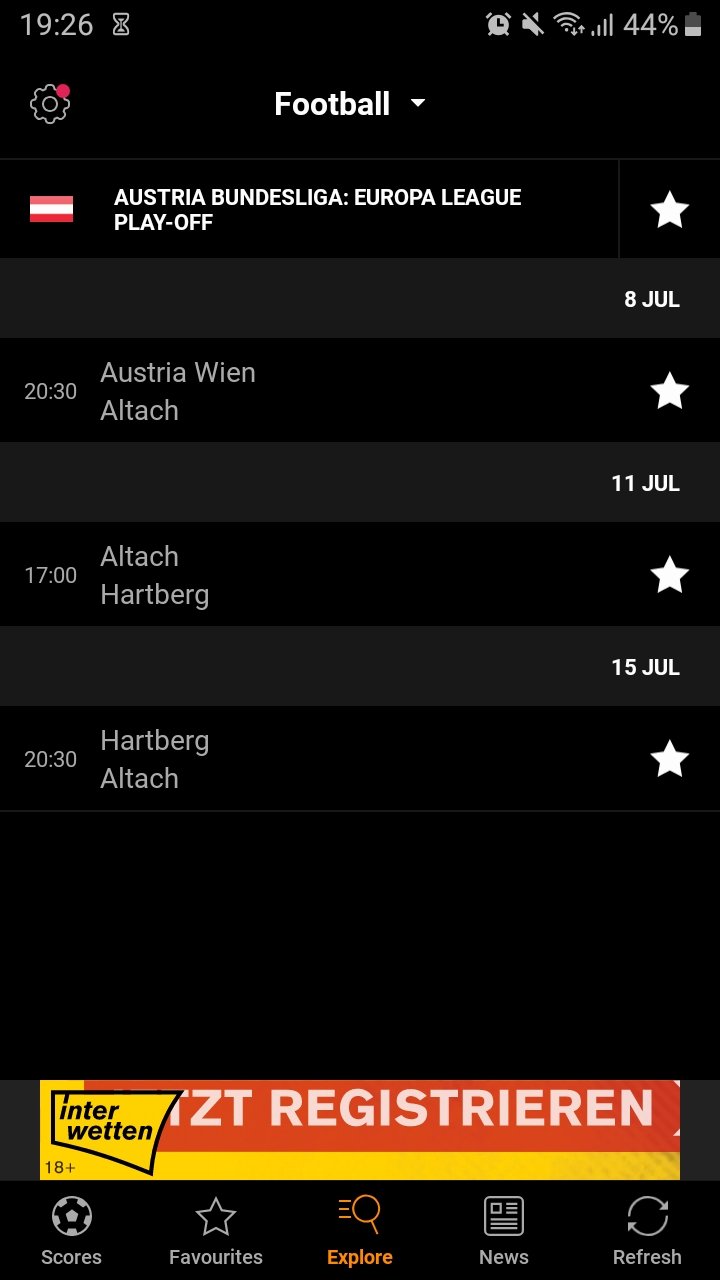
Task: Star the 11 Jul Altach vs Hartberg match
Action: 669,575
